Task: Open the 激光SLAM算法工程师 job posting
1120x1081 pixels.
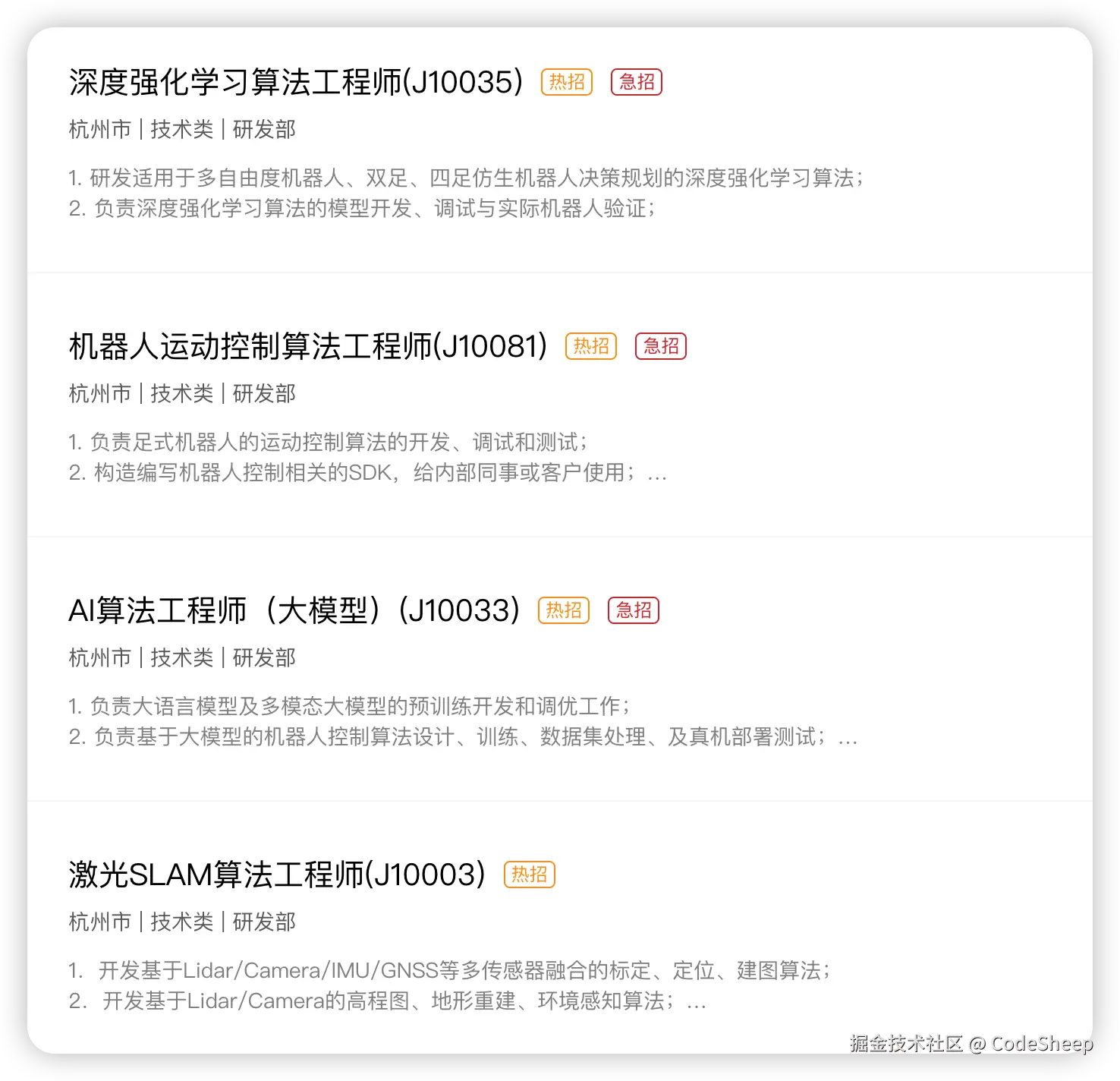Action: (277, 875)
